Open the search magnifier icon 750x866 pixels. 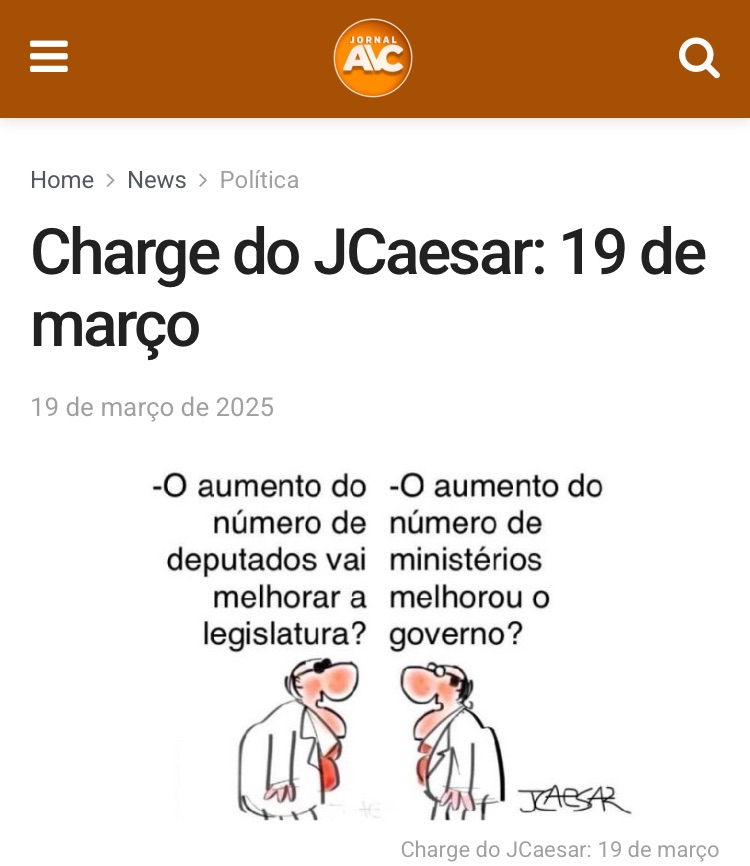pos(699,58)
